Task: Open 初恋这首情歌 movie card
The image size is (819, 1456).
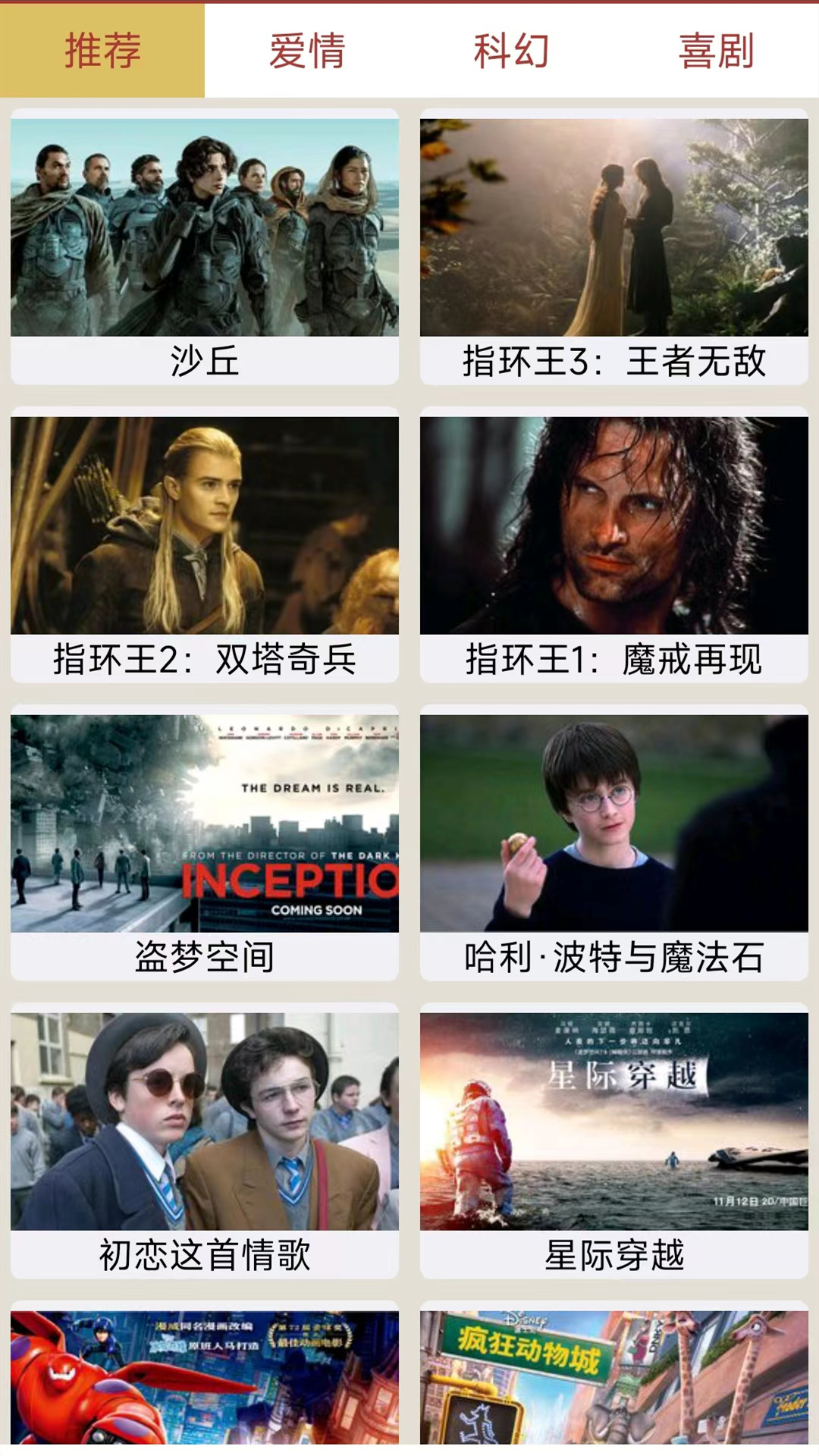Action: (x=205, y=1141)
